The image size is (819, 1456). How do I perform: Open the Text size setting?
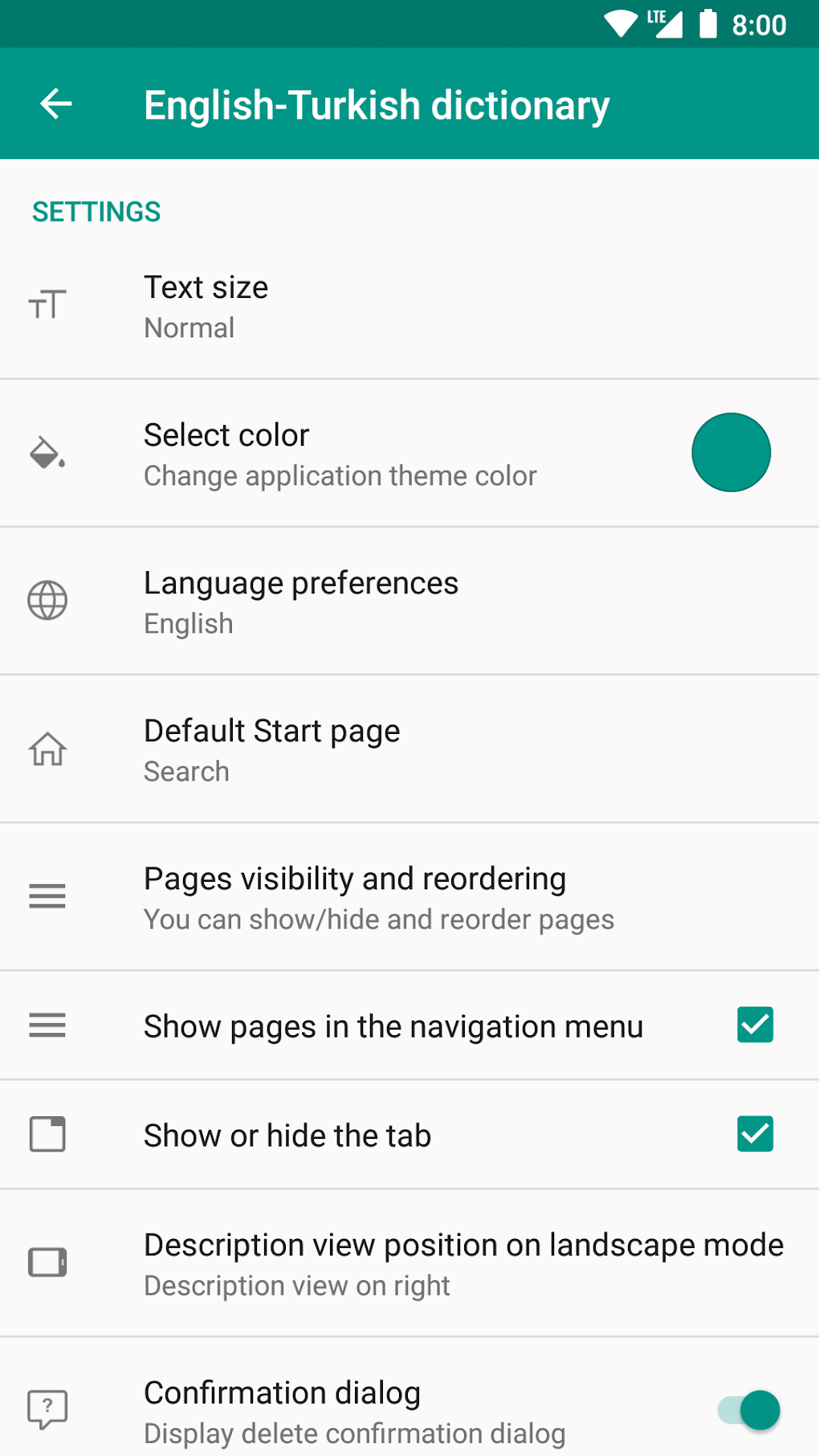(321, 305)
